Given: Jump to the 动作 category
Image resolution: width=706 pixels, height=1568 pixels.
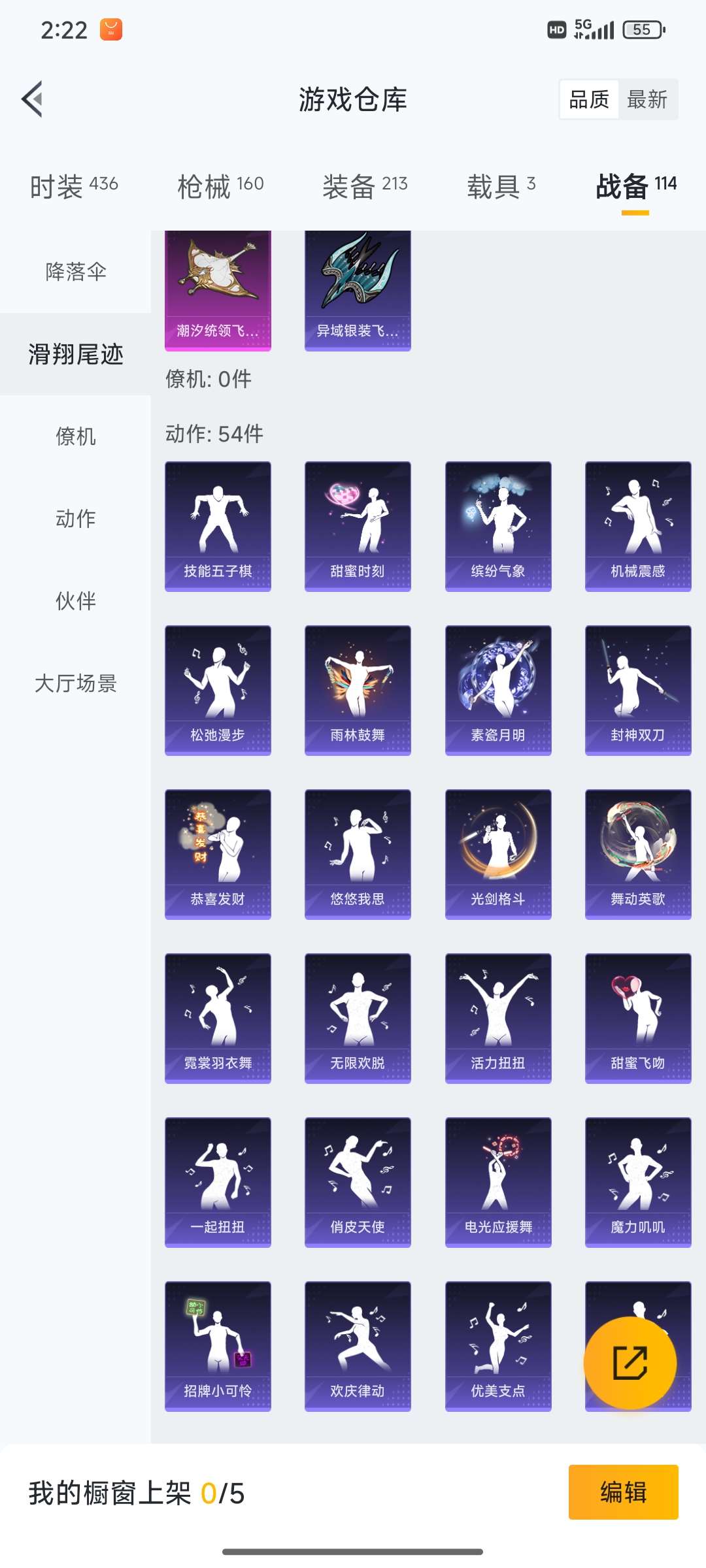Looking at the screenshot, I should pos(76,519).
